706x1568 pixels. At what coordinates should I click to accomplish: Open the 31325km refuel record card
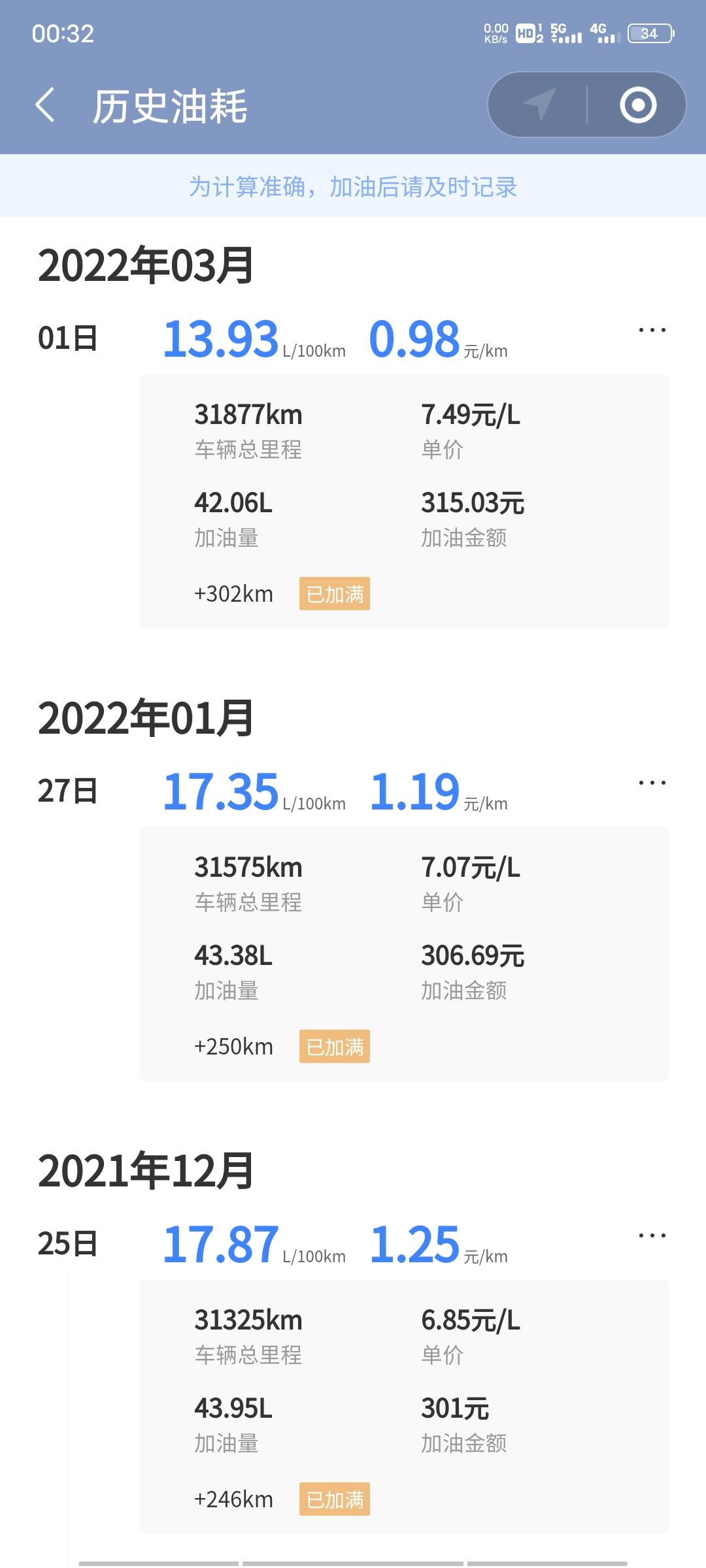(x=404, y=1407)
